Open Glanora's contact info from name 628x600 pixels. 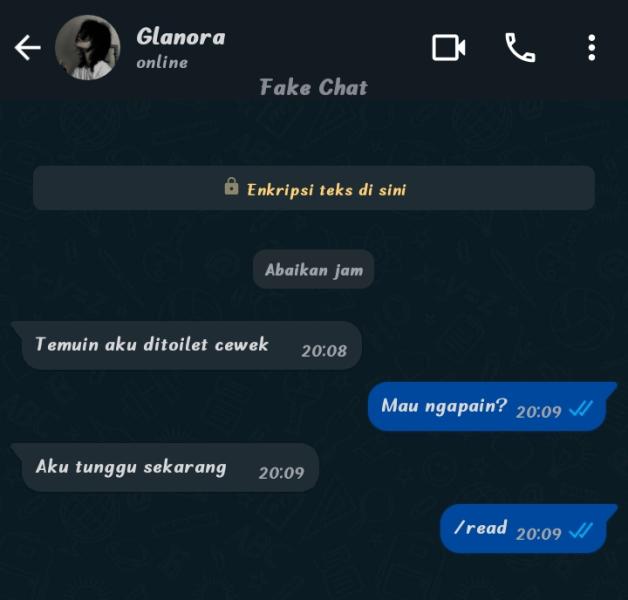pyautogui.click(x=180, y=38)
